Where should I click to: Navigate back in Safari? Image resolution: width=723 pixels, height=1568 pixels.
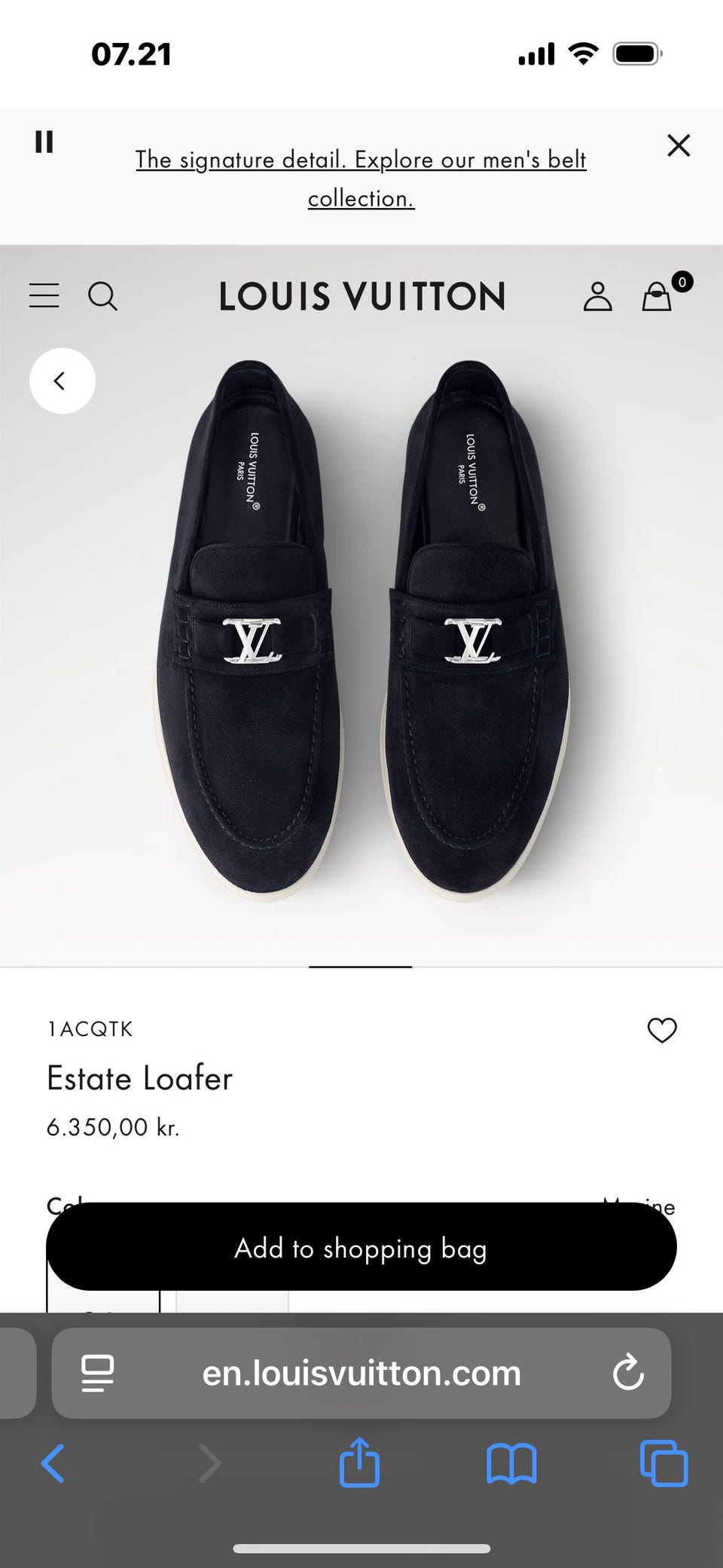(53, 1464)
